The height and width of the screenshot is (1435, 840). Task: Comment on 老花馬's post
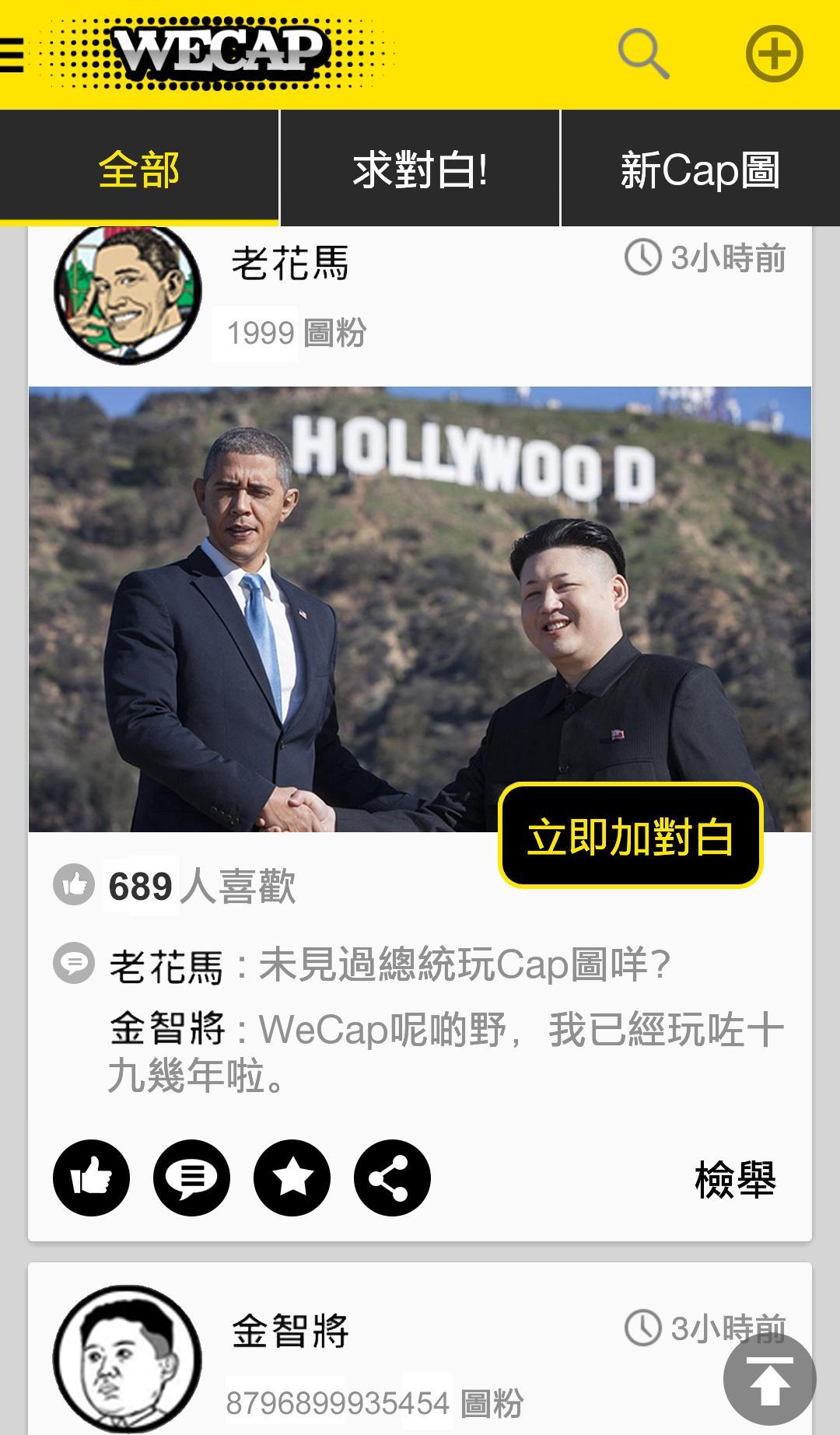pyautogui.click(x=191, y=1178)
